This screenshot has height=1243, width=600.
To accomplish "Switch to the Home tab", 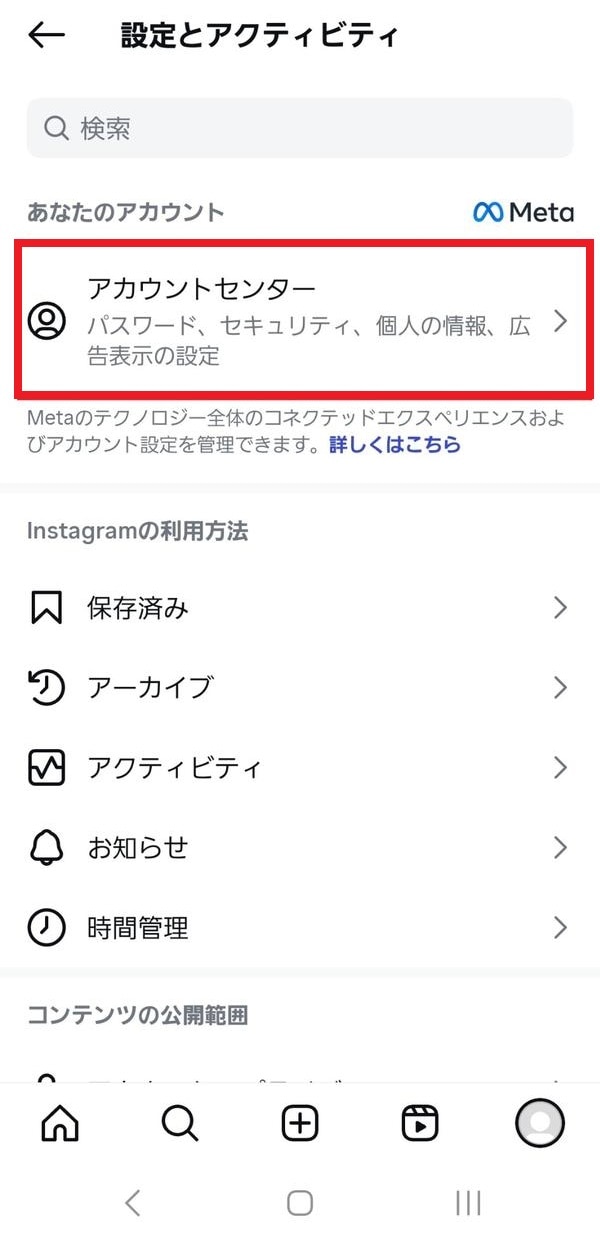I will click(x=60, y=1124).
